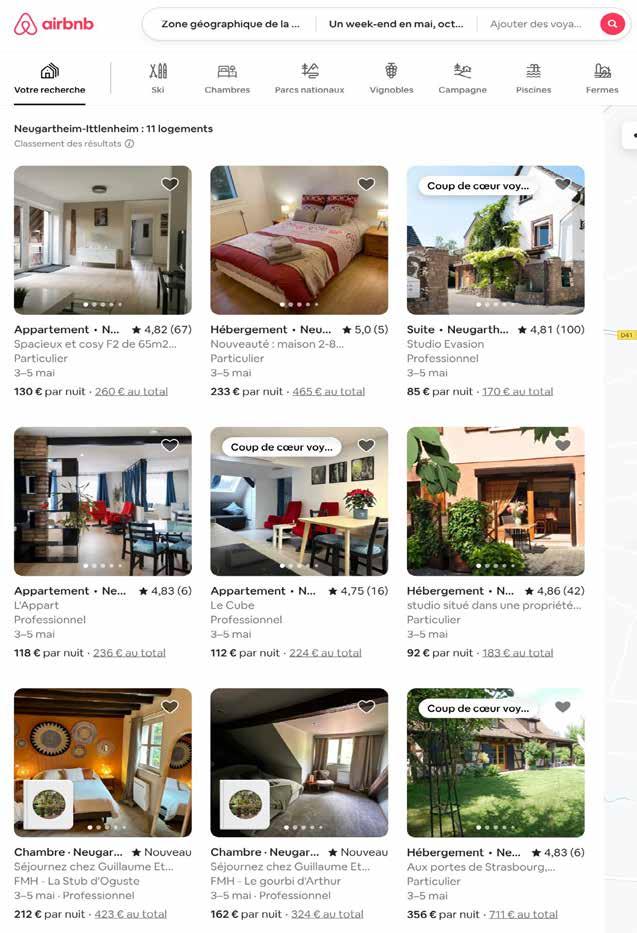Edit the 'Zone géographique' location field
The image size is (637, 933).
[230, 24]
